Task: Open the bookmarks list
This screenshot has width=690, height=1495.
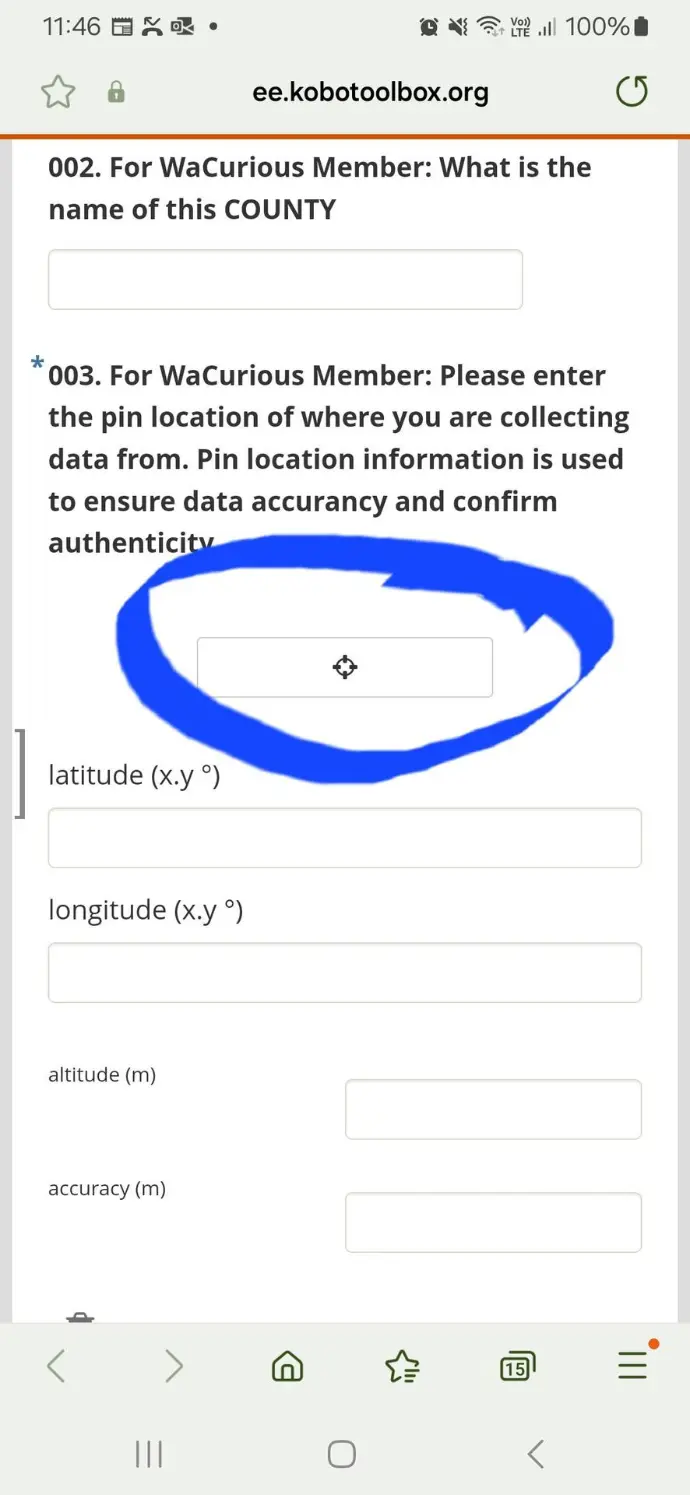Action: coord(402,1365)
